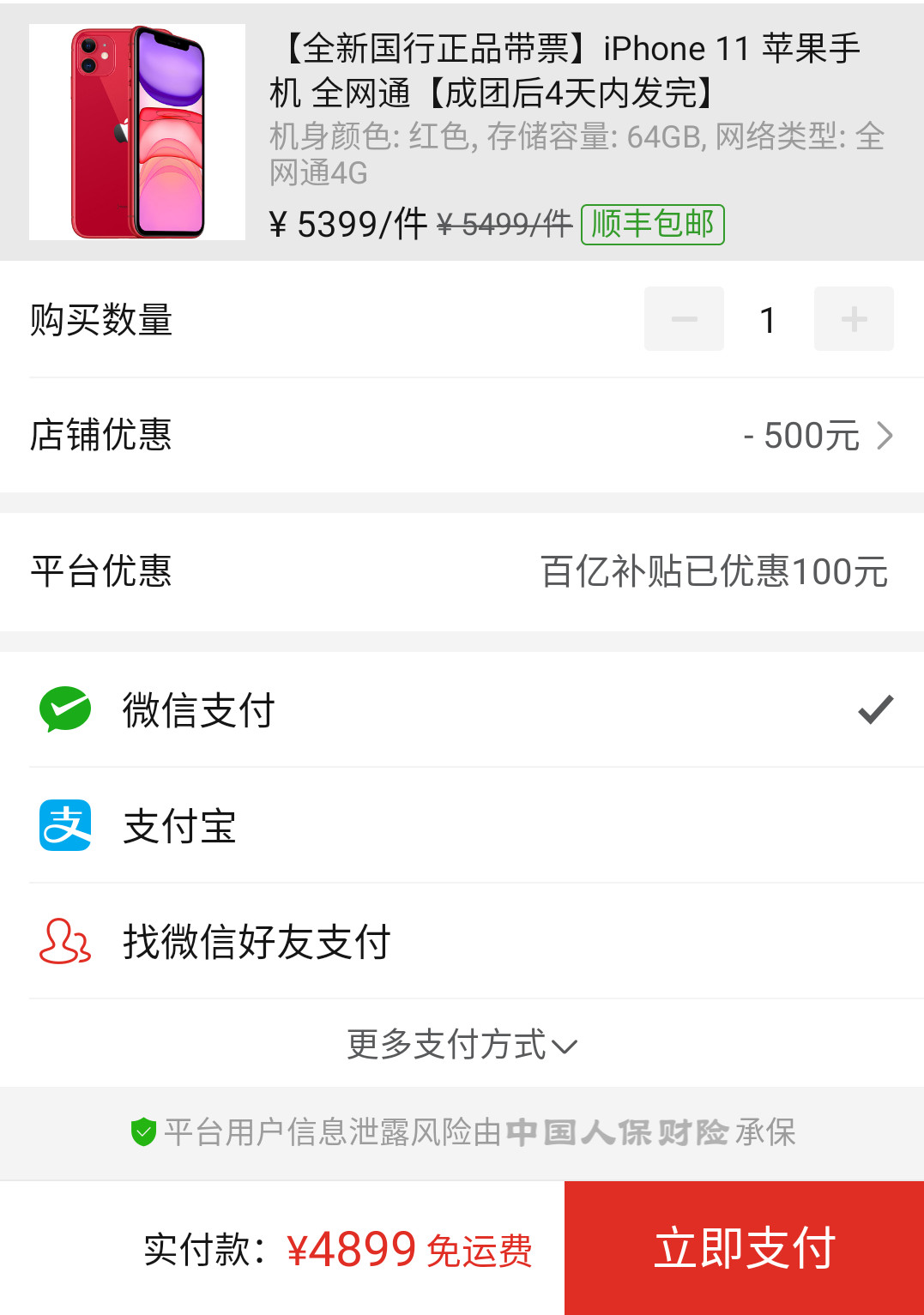Click the 顺丰包邮 shipping badge
Viewport: 924px width, 1315px height.
tap(652, 224)
